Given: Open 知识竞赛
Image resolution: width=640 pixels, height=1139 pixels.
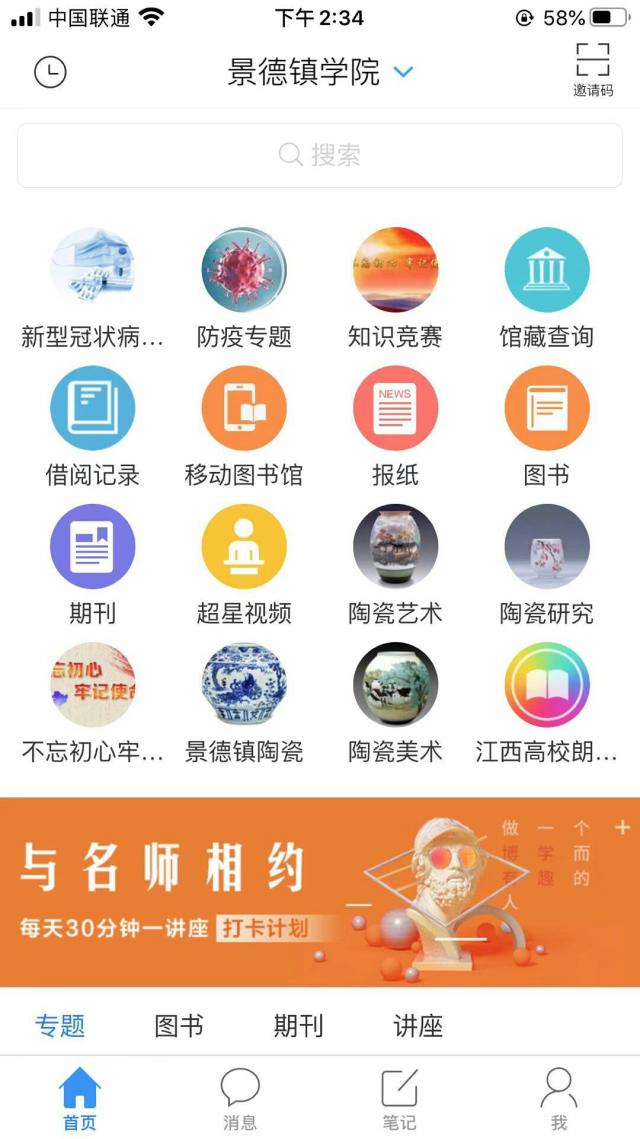Looking at the screenshot, I should 395,288.
